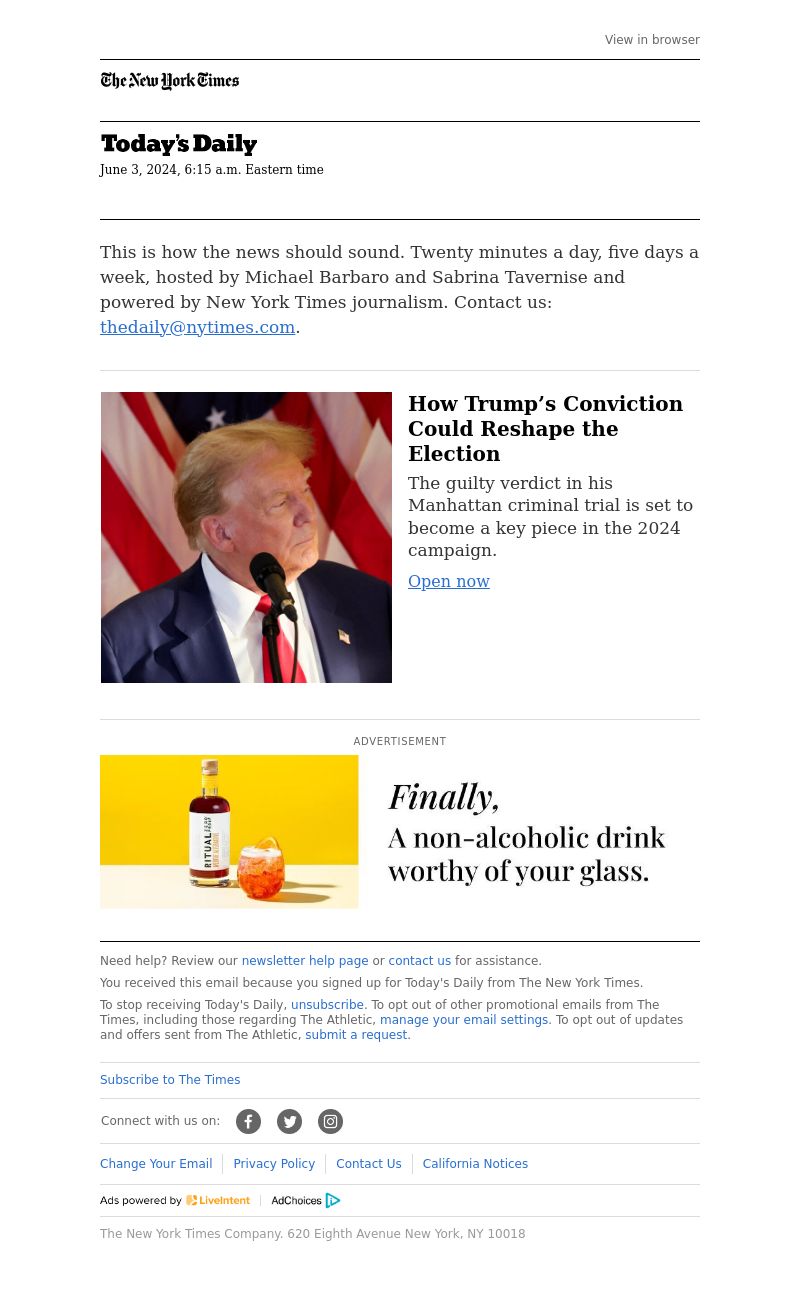Select Change Your Email
Screen dimensions: 800x1292
click(x=156, y=1164)
